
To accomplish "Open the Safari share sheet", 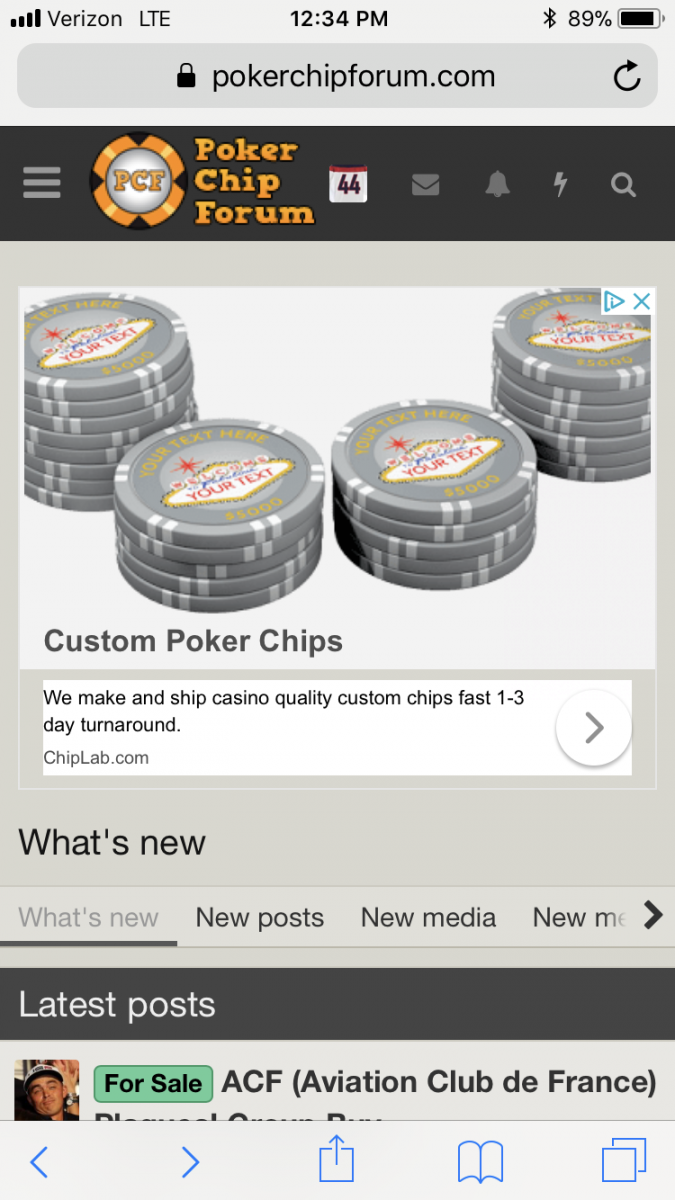I will (336, 1162).
